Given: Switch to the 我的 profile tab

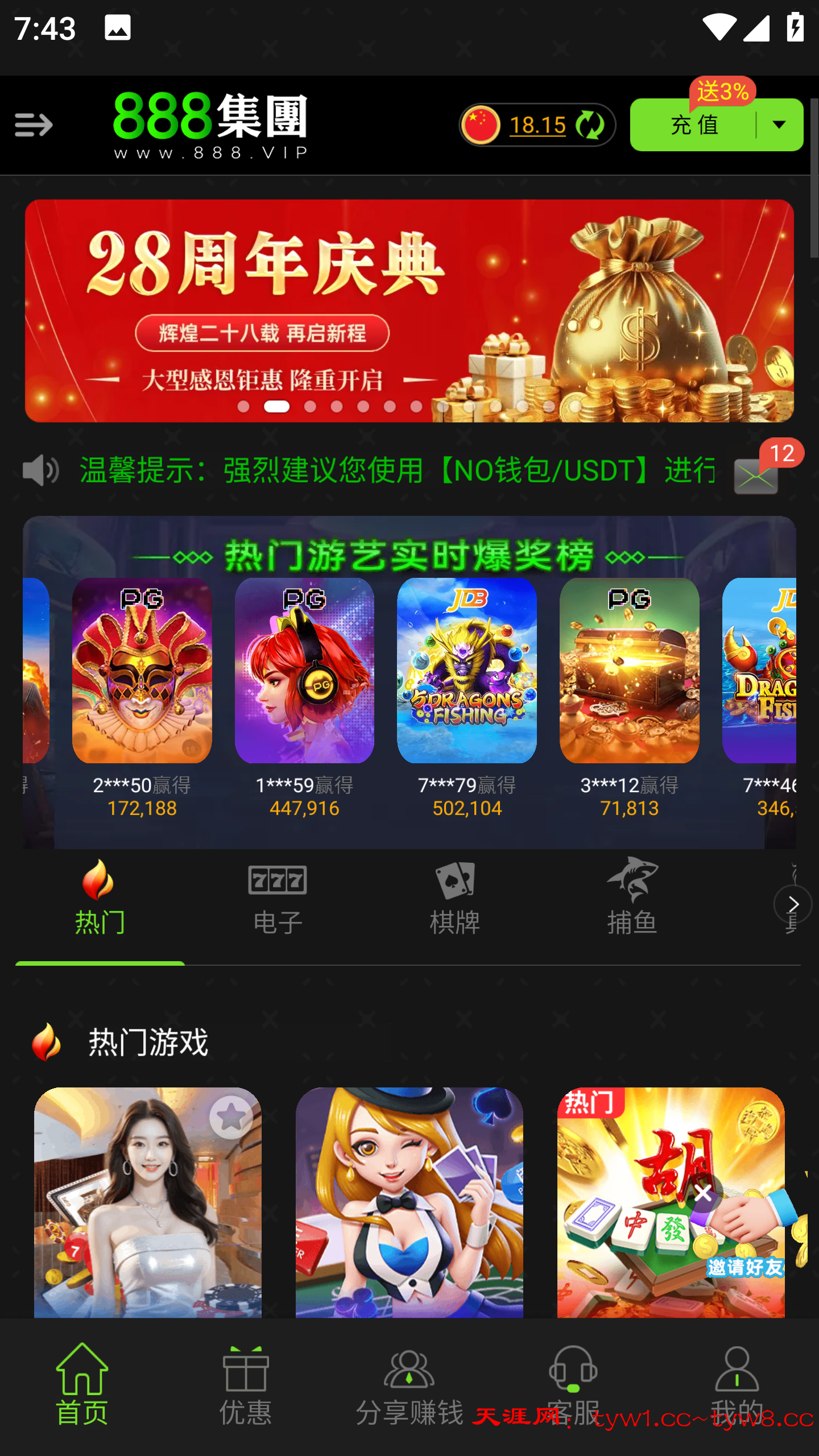Looking at the screenshot, I should (x=737, y=1385).
